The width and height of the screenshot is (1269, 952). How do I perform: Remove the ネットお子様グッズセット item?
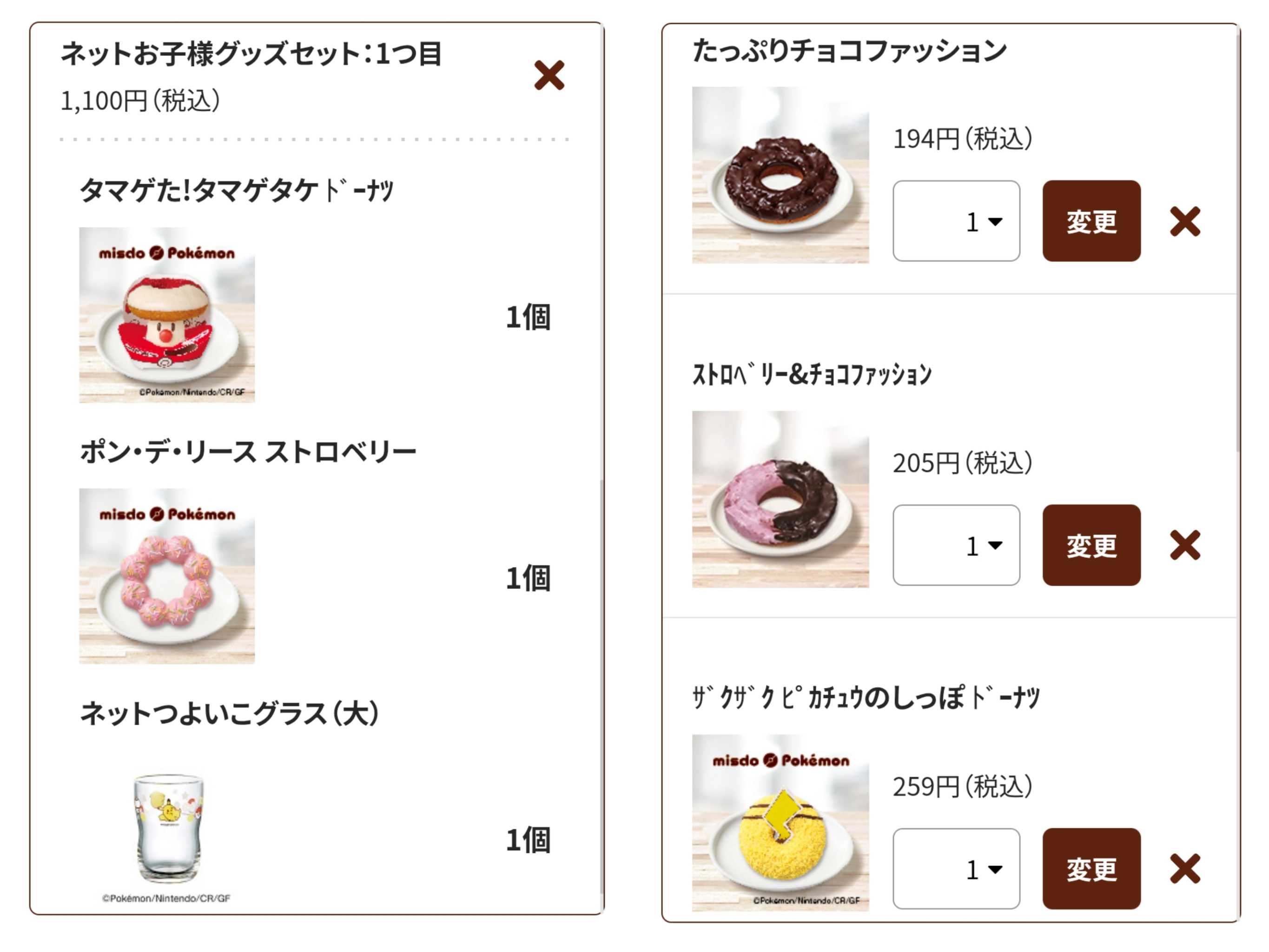coord(549,75)
